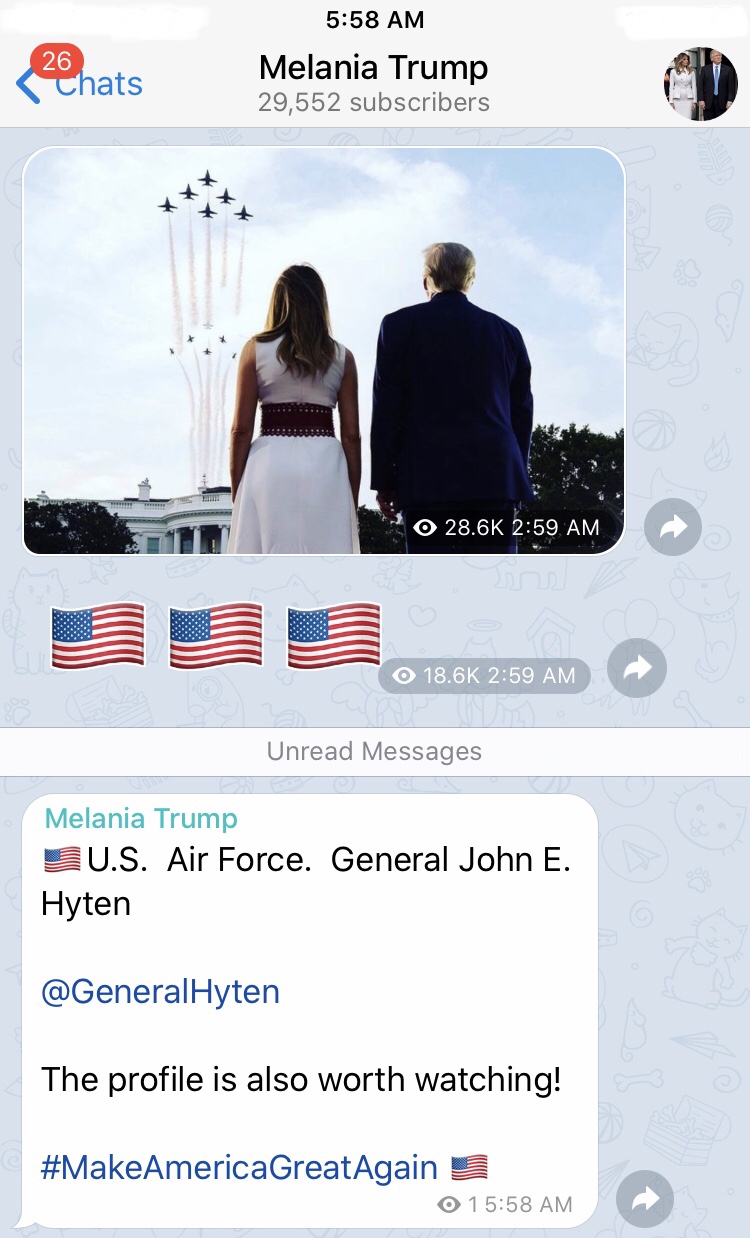Open the Melania Trump channel avatar
This screenshot has width=750, height=1238.
pos(701,84)
